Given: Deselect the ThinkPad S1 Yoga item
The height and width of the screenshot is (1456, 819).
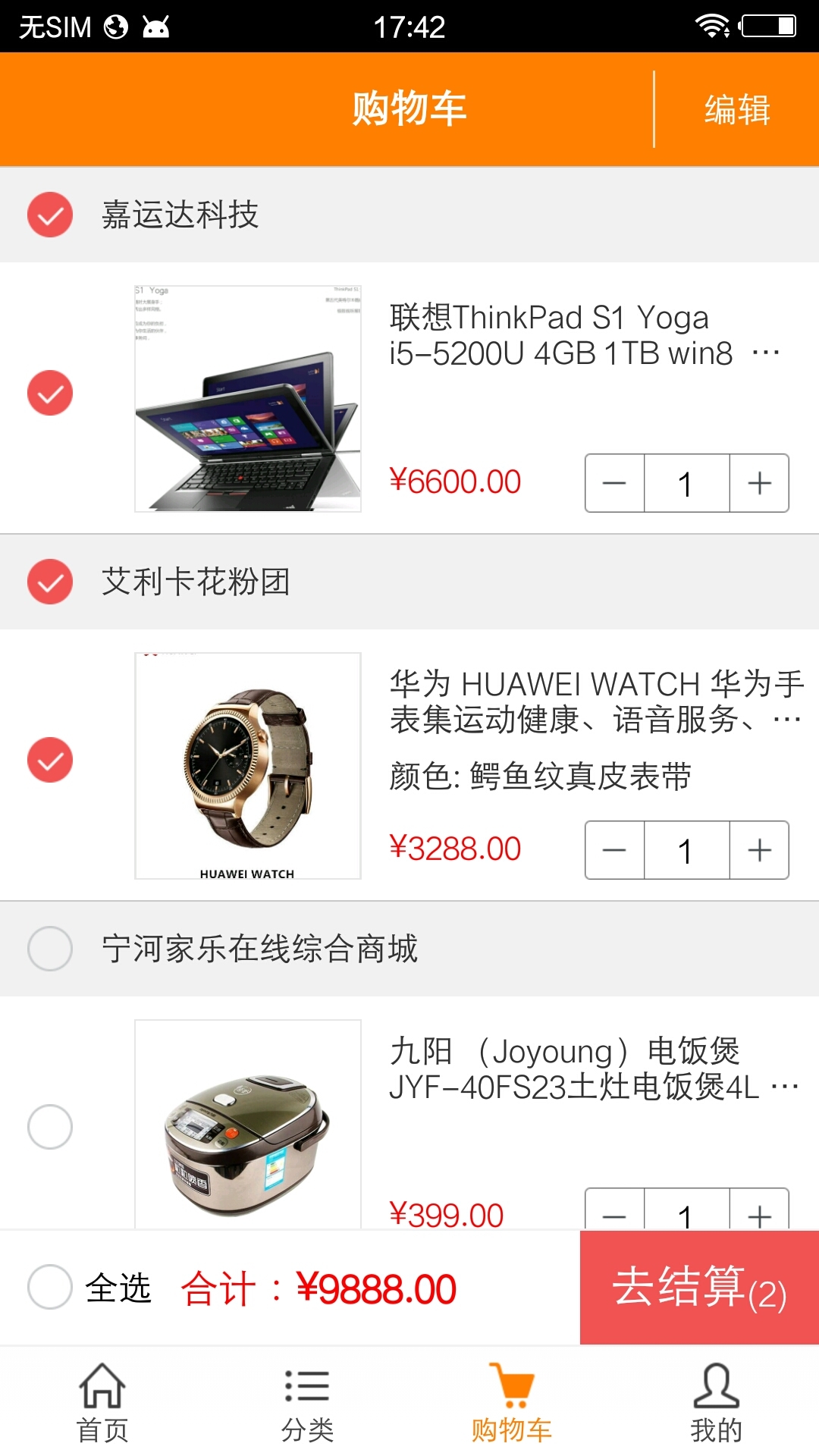Looking at the screenshot, I should [50, 393].
